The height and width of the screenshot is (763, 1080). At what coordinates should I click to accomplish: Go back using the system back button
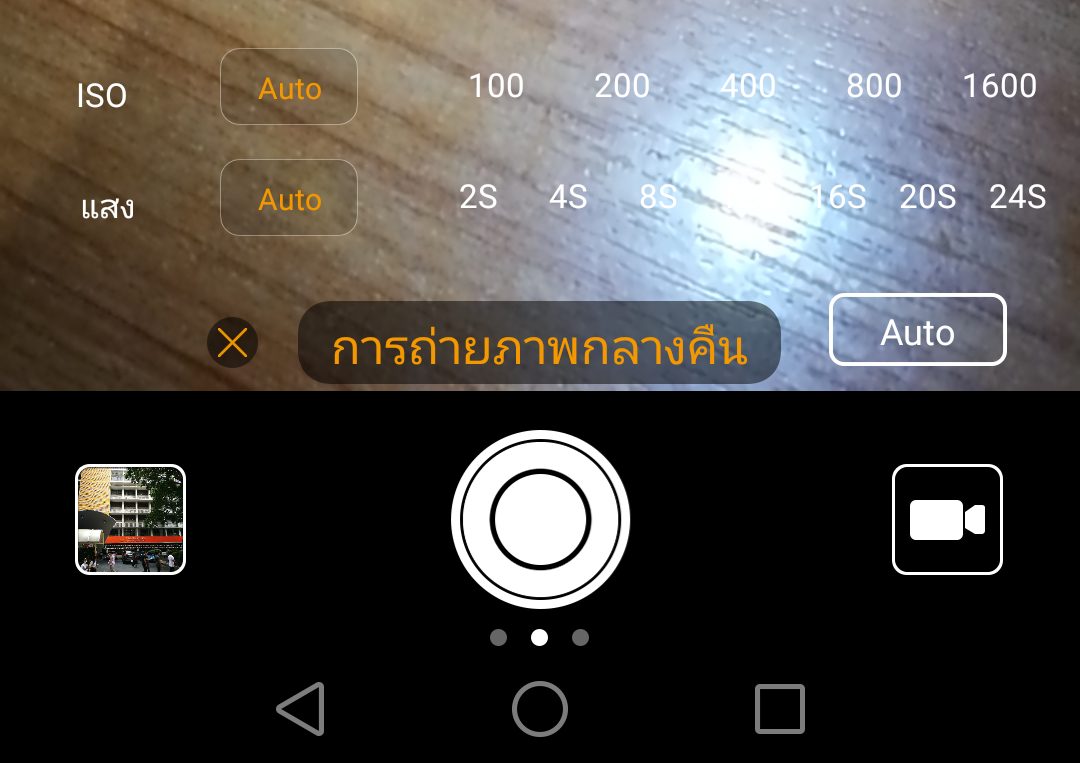[x=300, y=709]
